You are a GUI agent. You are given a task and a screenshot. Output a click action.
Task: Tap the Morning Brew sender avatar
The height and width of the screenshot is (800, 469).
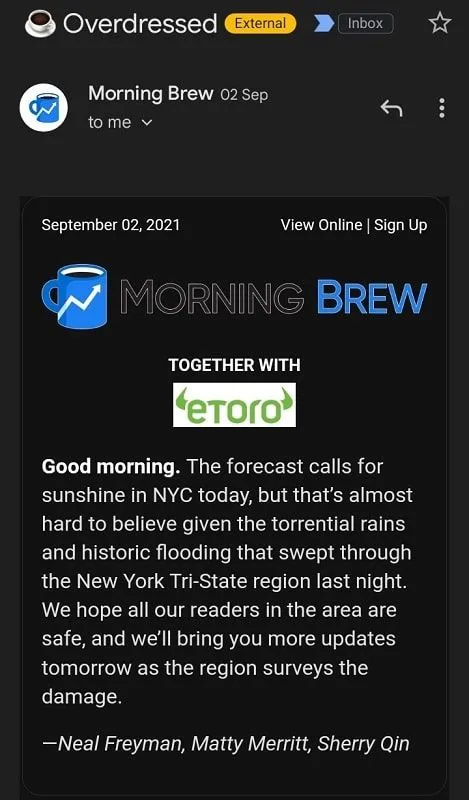click(44, 108)
